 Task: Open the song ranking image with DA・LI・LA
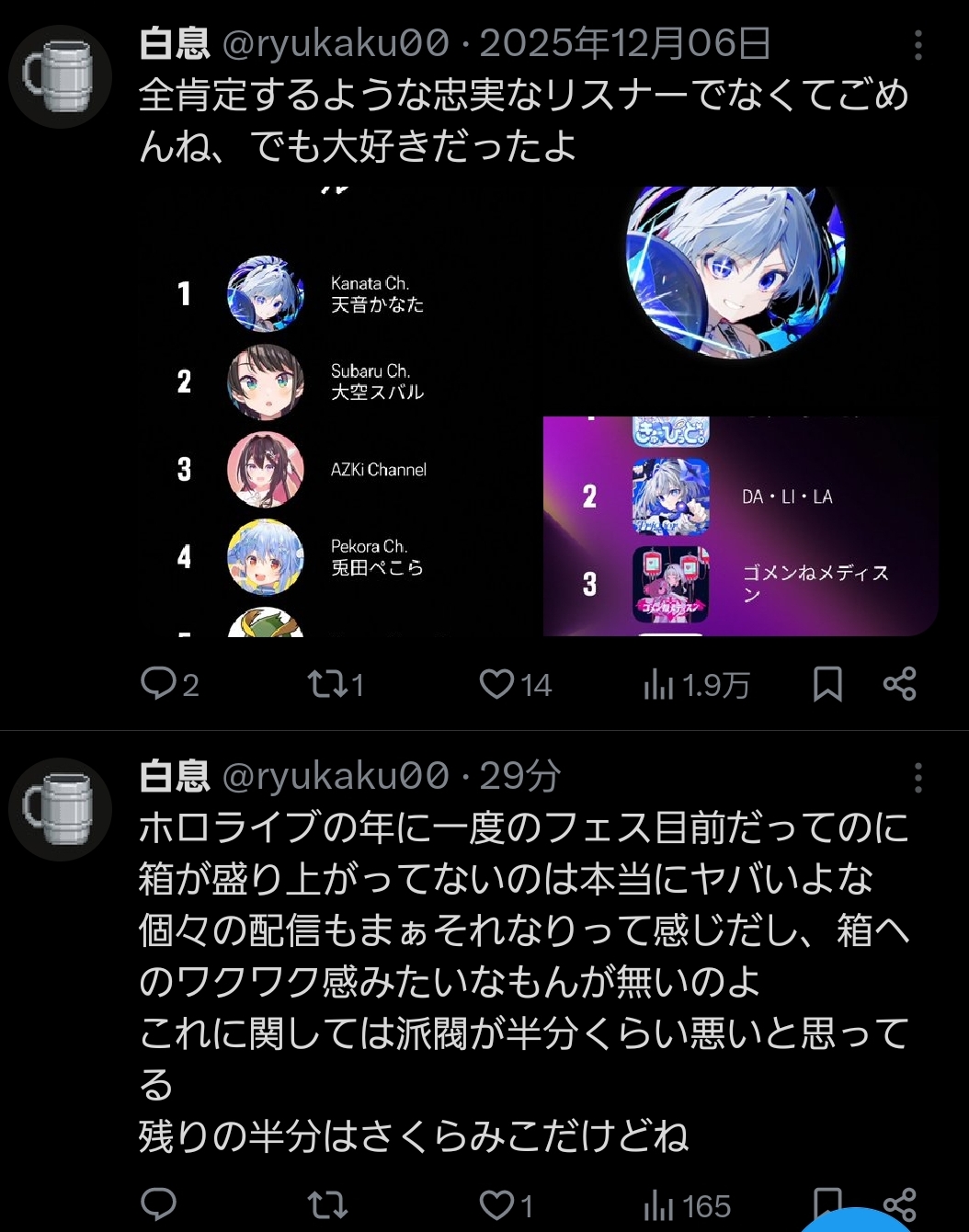click(x=740, y=526)
